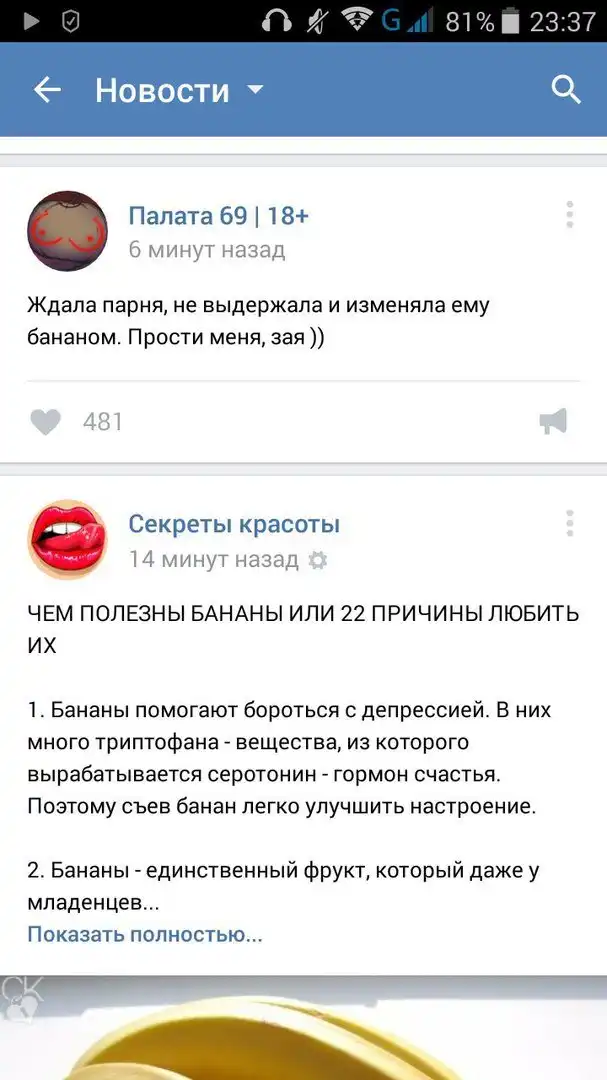Tap the Секреты красоты lips avatar
The width and height of the screenshot is (607, 1080).
coord(67,539)
